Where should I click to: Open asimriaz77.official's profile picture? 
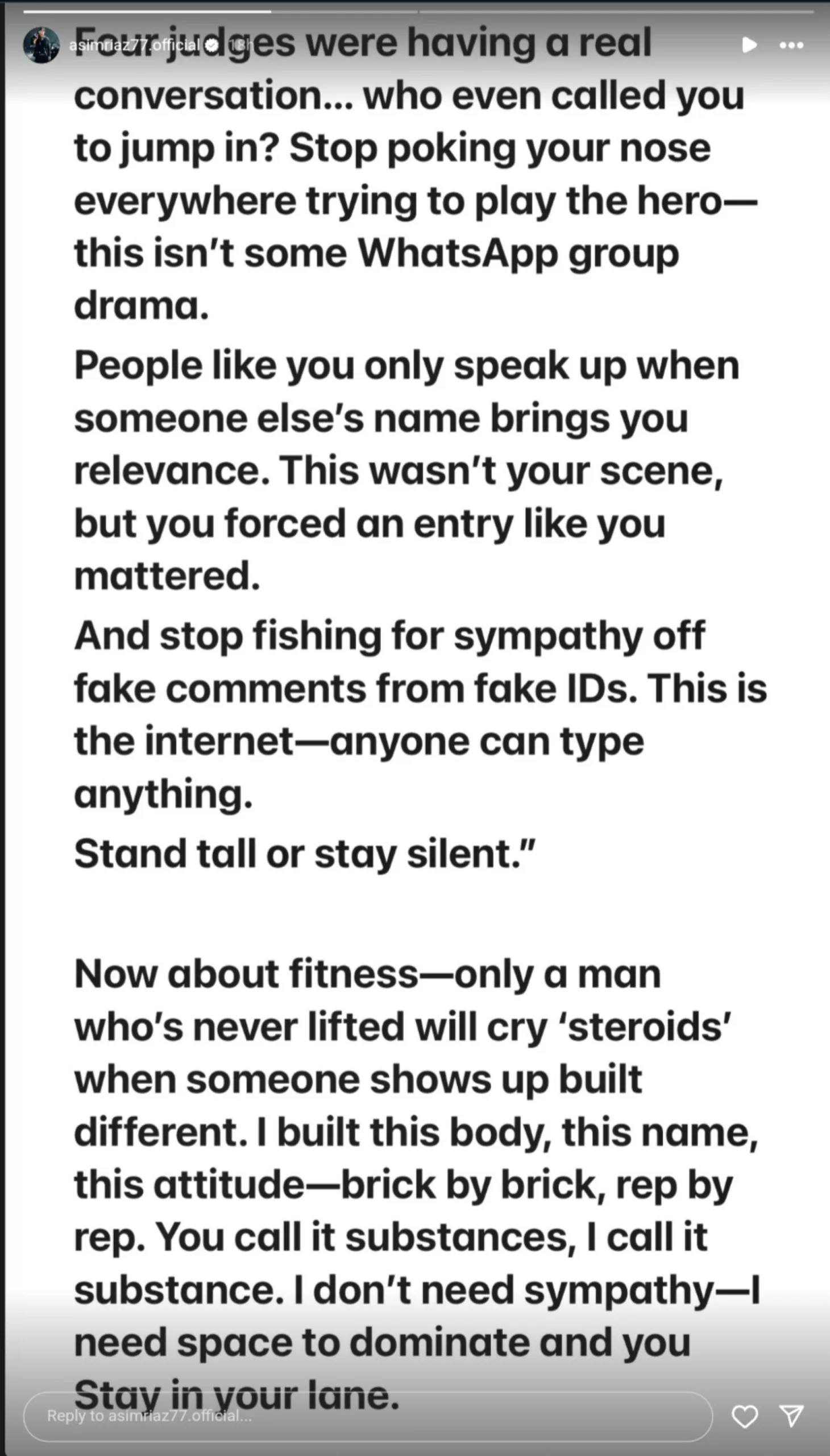click(x=42, y=44)
